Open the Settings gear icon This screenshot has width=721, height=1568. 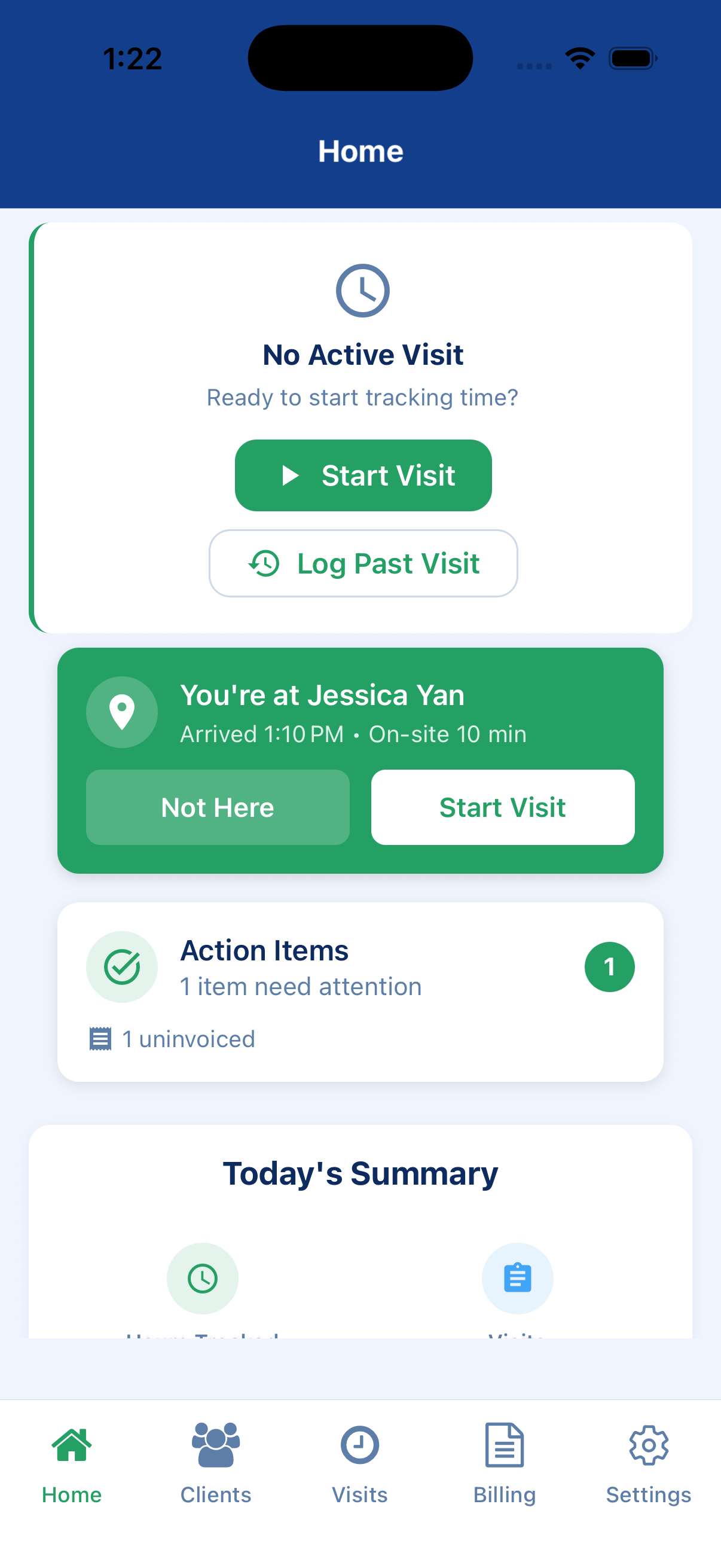tap(649, 1445)
